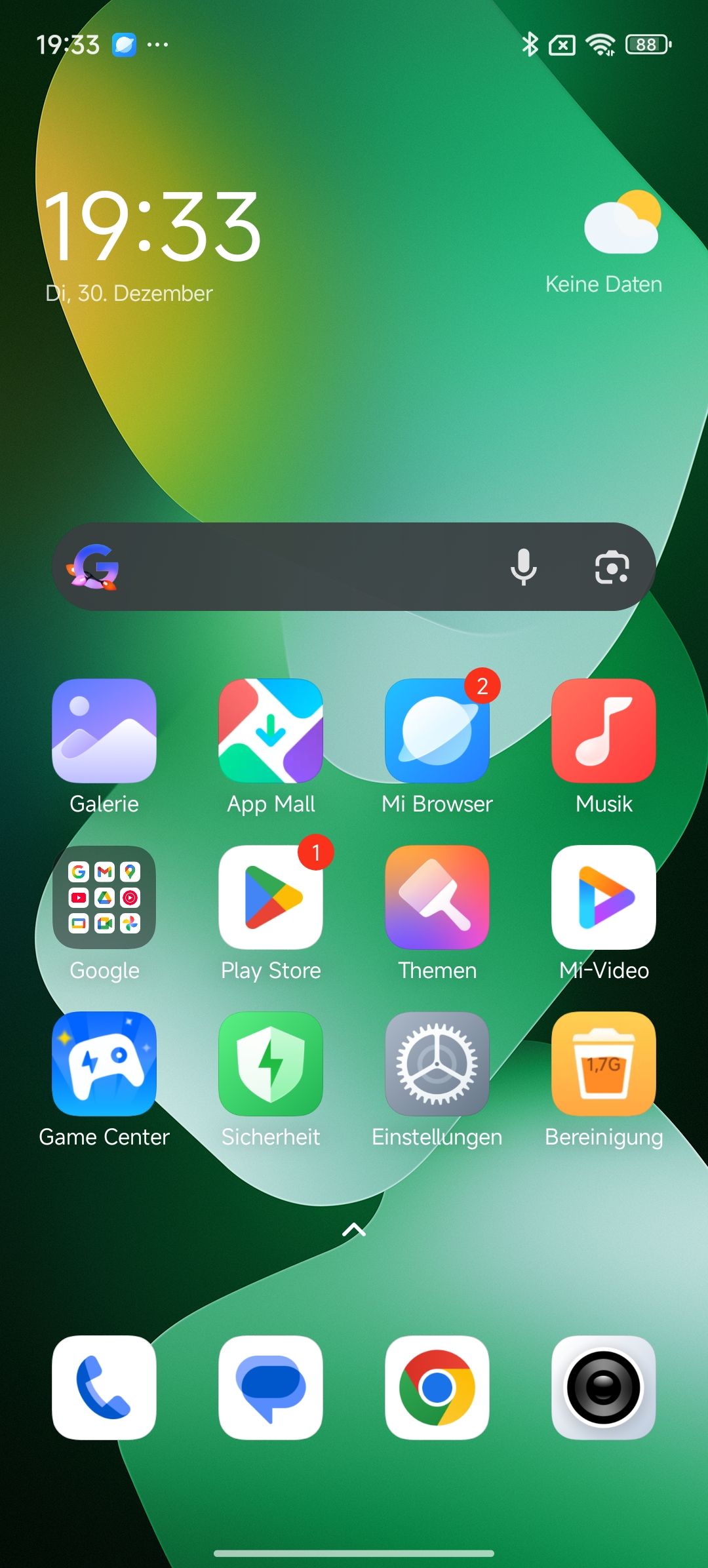Open Play Store
The width and height of the screenshot is (708, 1568).
point(271,897)
